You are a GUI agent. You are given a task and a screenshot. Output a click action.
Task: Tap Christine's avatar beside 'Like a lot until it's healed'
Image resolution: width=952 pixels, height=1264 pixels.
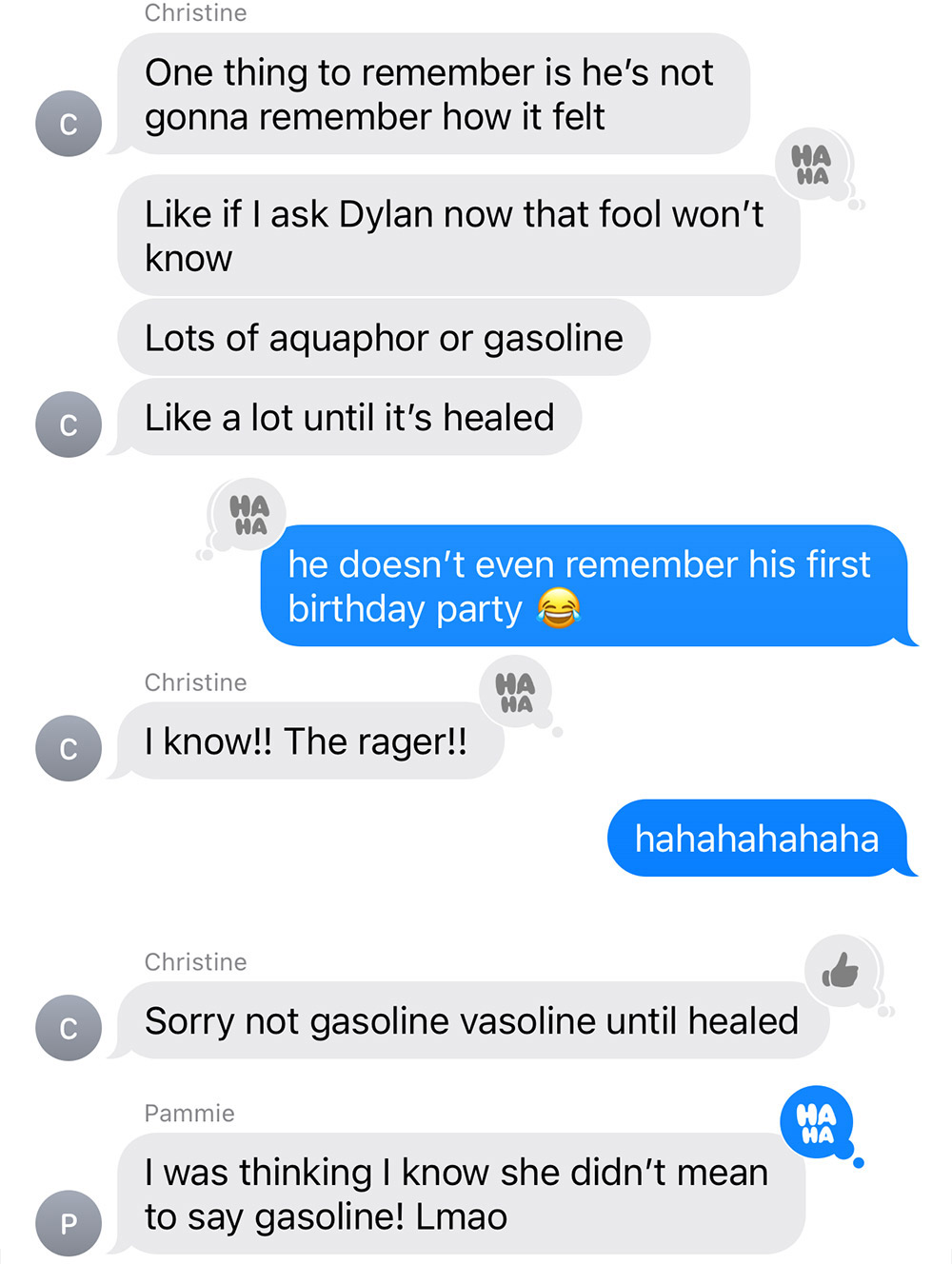(x=69, y=425)
